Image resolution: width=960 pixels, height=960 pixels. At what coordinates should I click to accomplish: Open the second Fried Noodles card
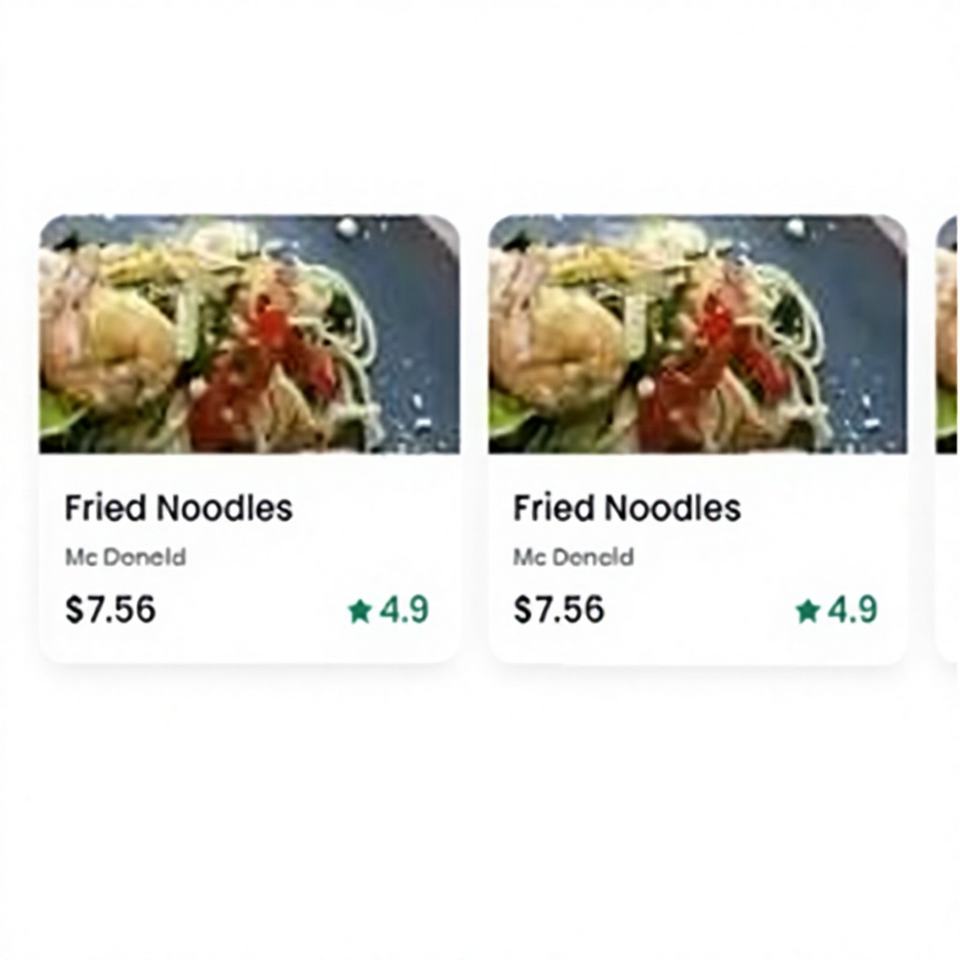pyautogui.click(x=698, y=438)
